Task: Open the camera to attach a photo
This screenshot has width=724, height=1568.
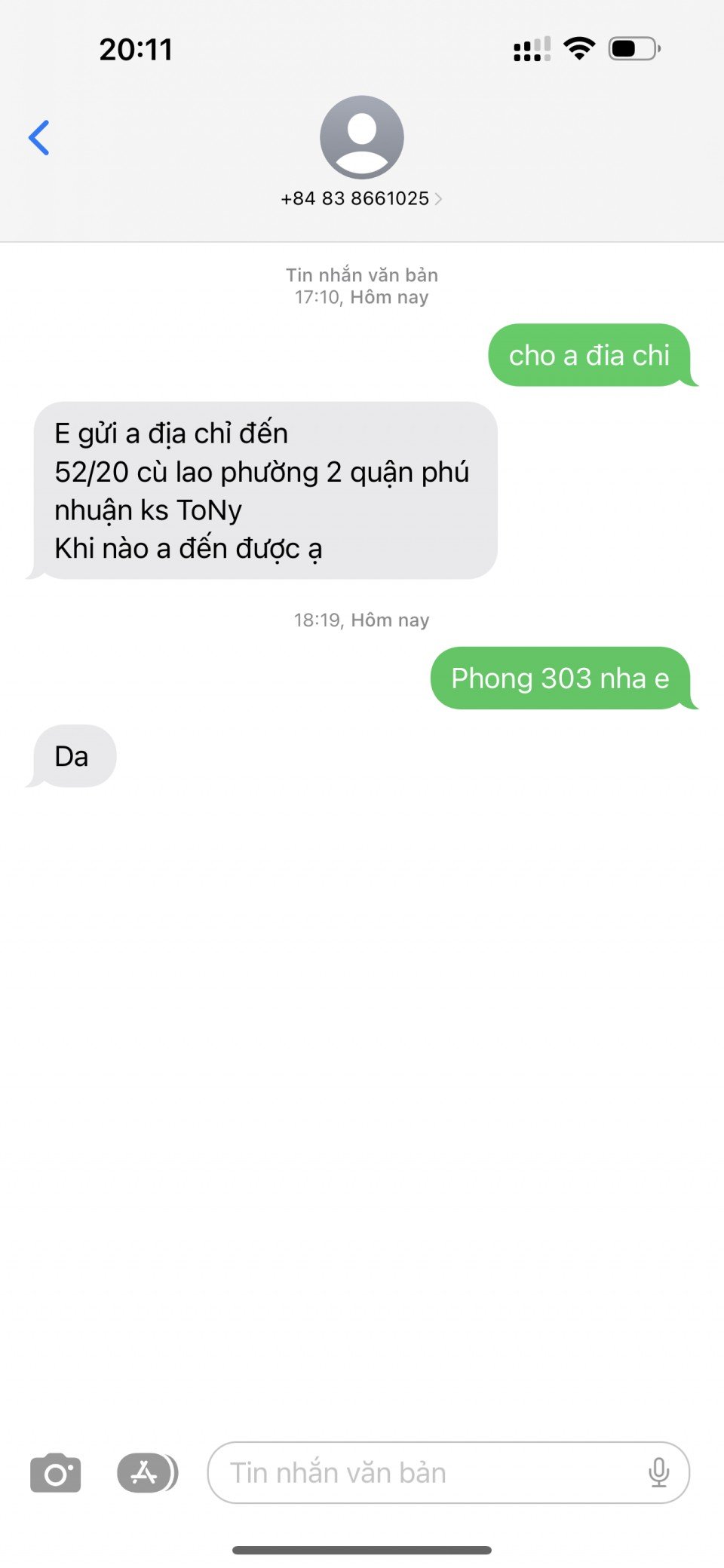Action: click(x=55, y=1472)
